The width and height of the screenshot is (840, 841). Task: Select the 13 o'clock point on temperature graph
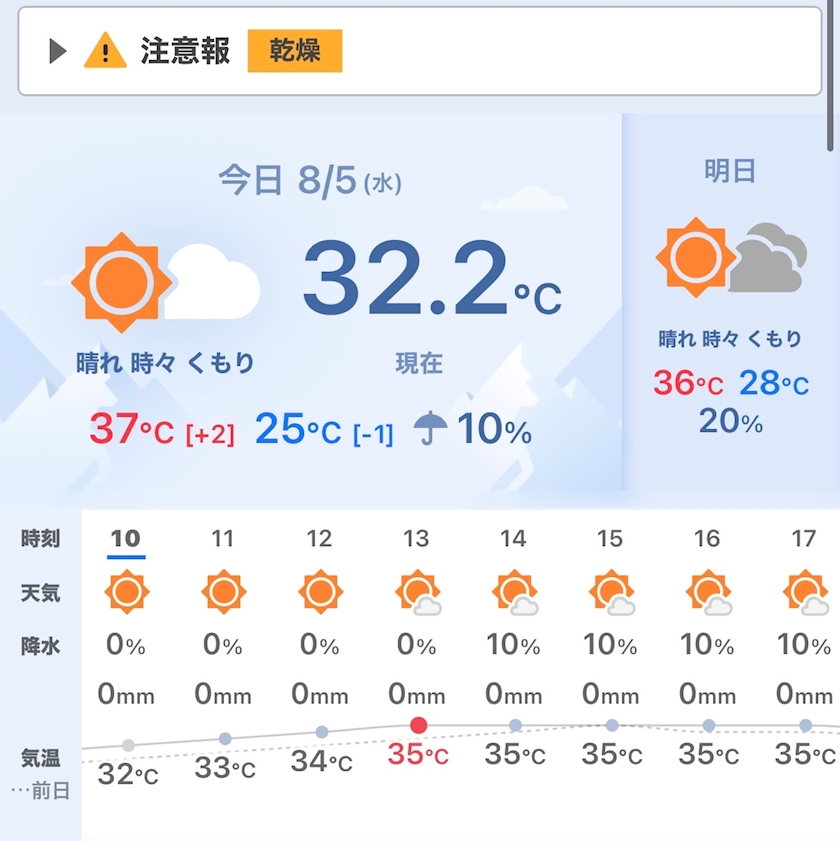click(418, 725)
